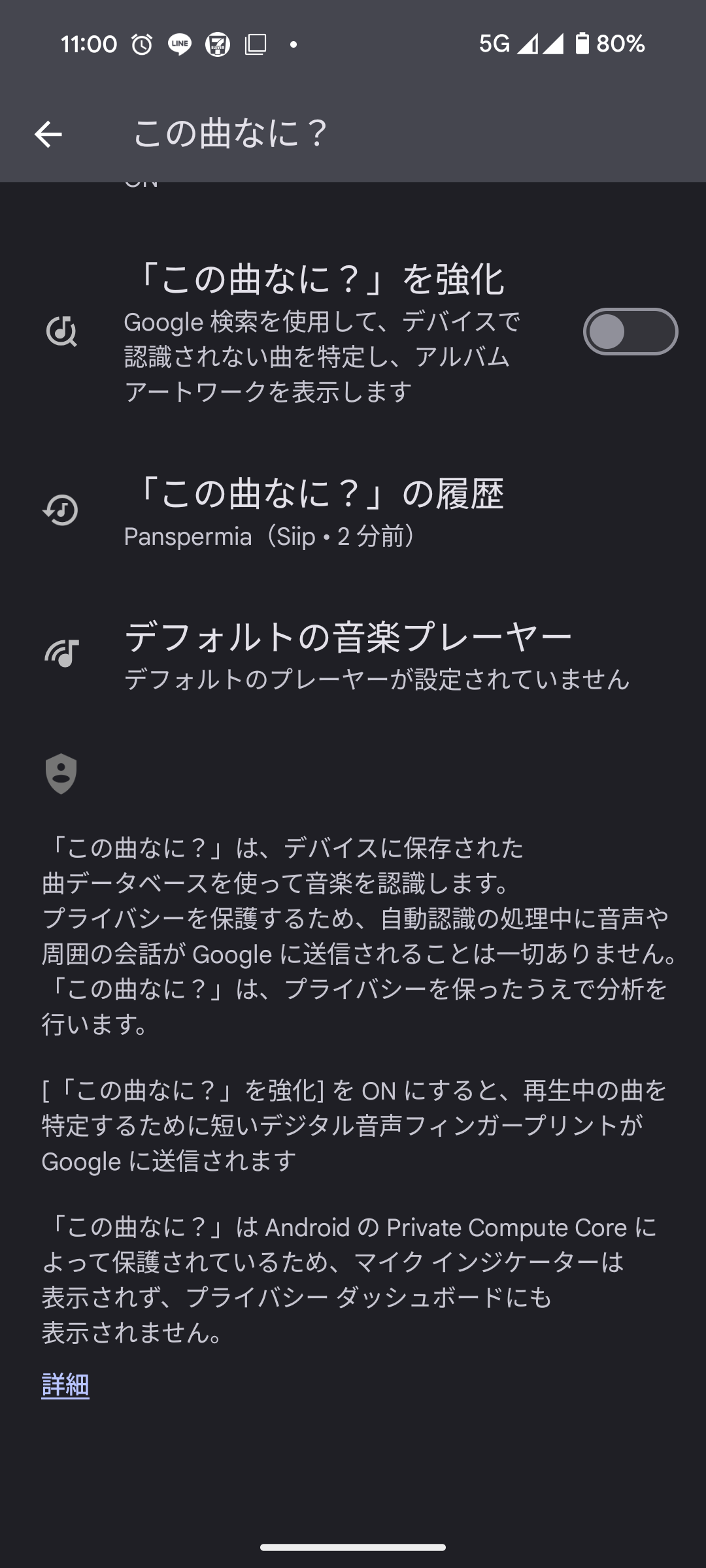
Task: Enable the 「この曲なに？」を強化 switch
Action: click(630, 332)
